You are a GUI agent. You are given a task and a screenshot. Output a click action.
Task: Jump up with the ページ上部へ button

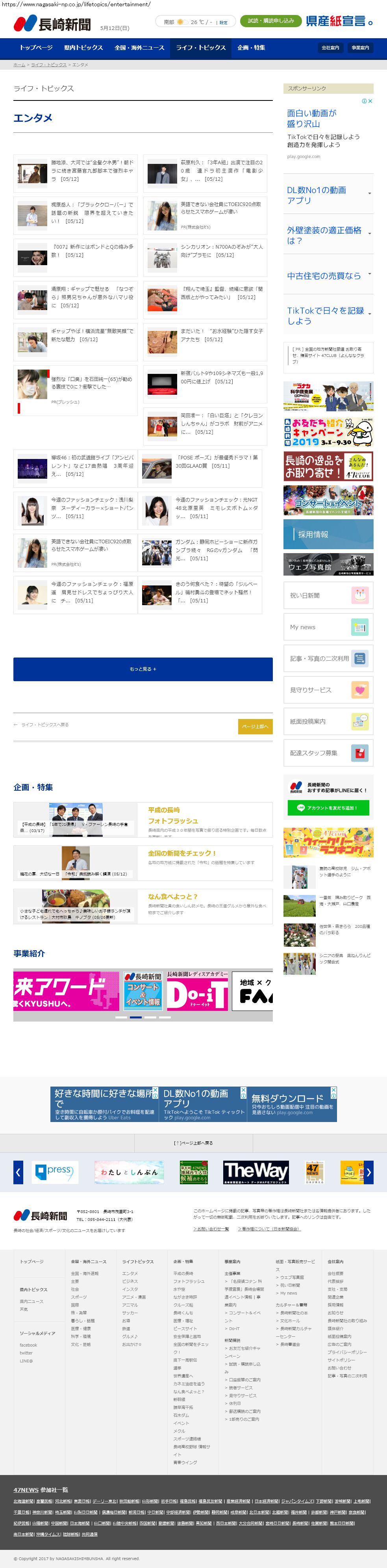255,726
